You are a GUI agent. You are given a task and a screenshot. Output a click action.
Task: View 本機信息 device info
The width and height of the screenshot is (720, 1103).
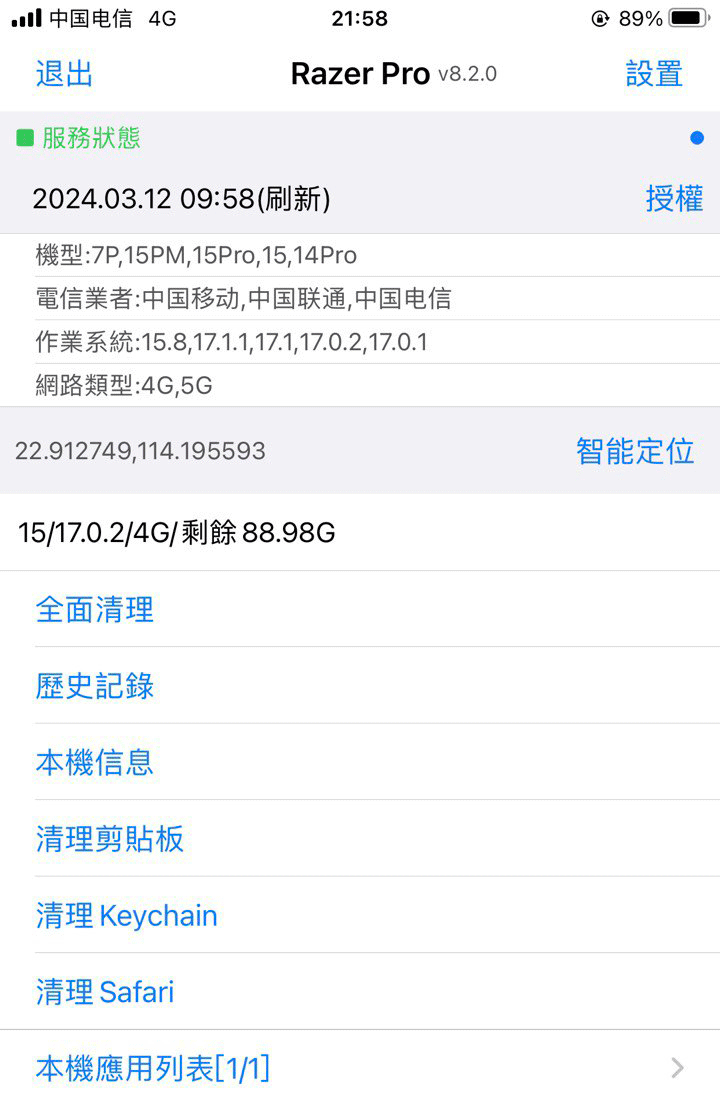click(x=95, y=762)
